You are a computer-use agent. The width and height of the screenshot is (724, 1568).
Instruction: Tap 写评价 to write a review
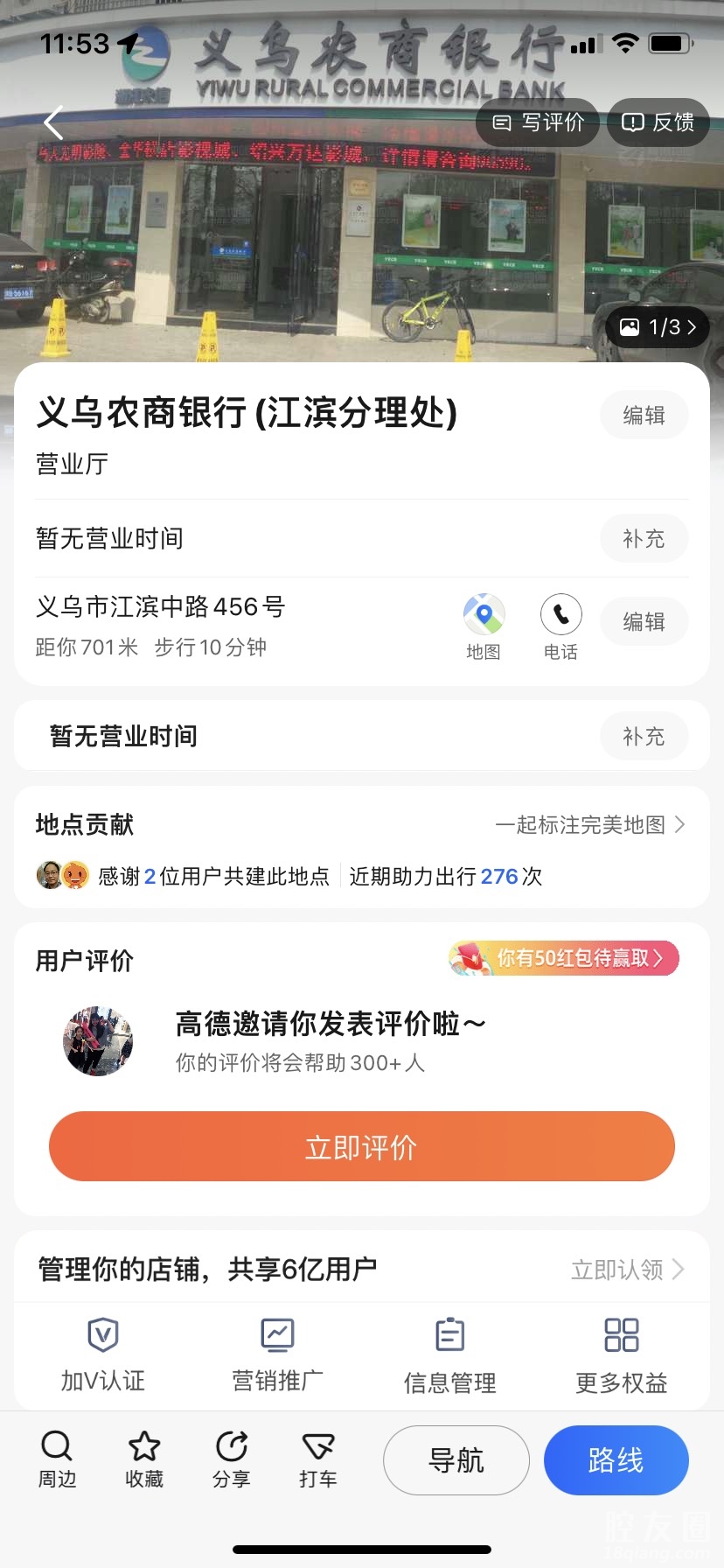pyautogui.click(x=538, y=122)
